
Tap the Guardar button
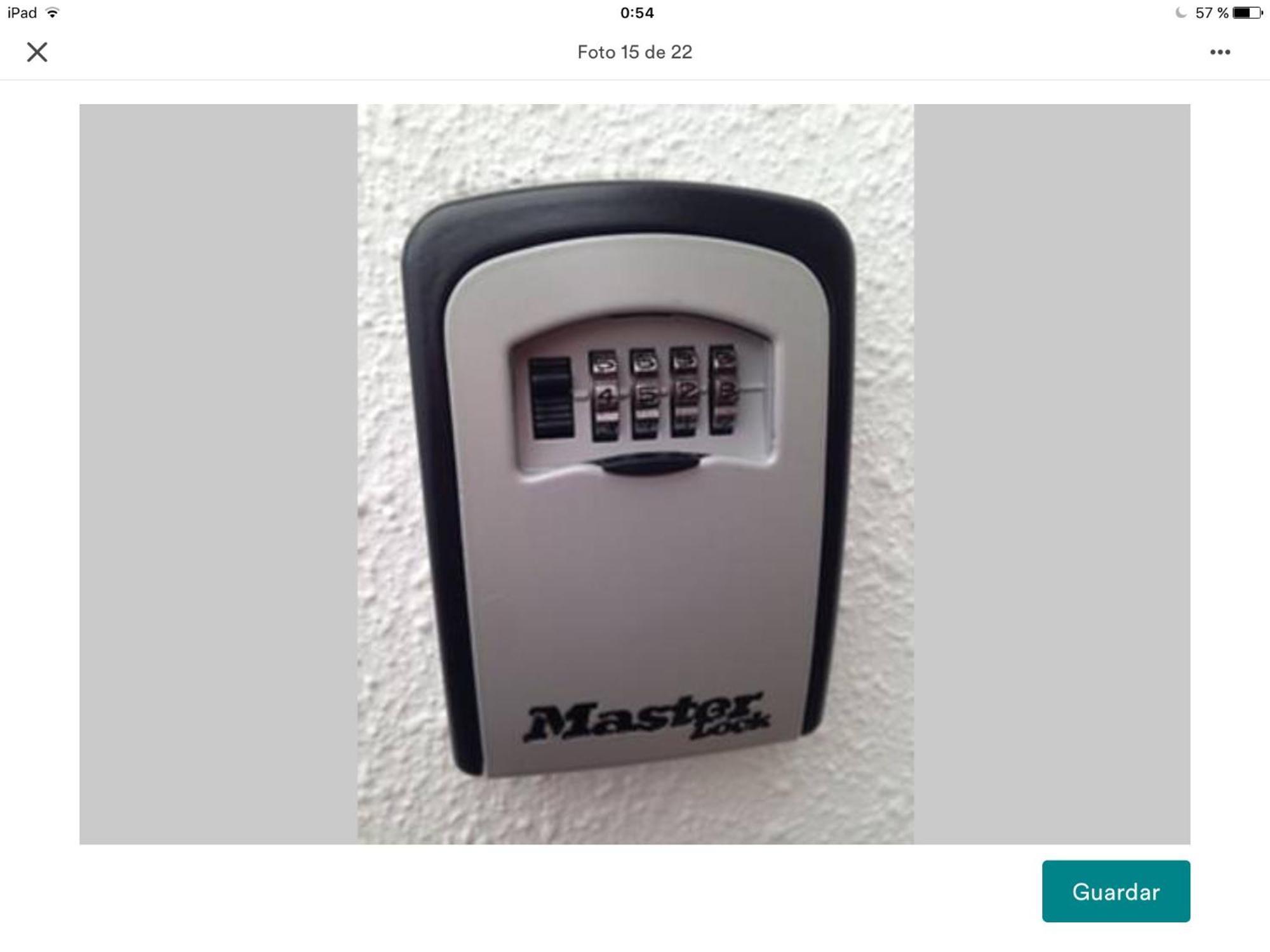(x=1116, y=891)
